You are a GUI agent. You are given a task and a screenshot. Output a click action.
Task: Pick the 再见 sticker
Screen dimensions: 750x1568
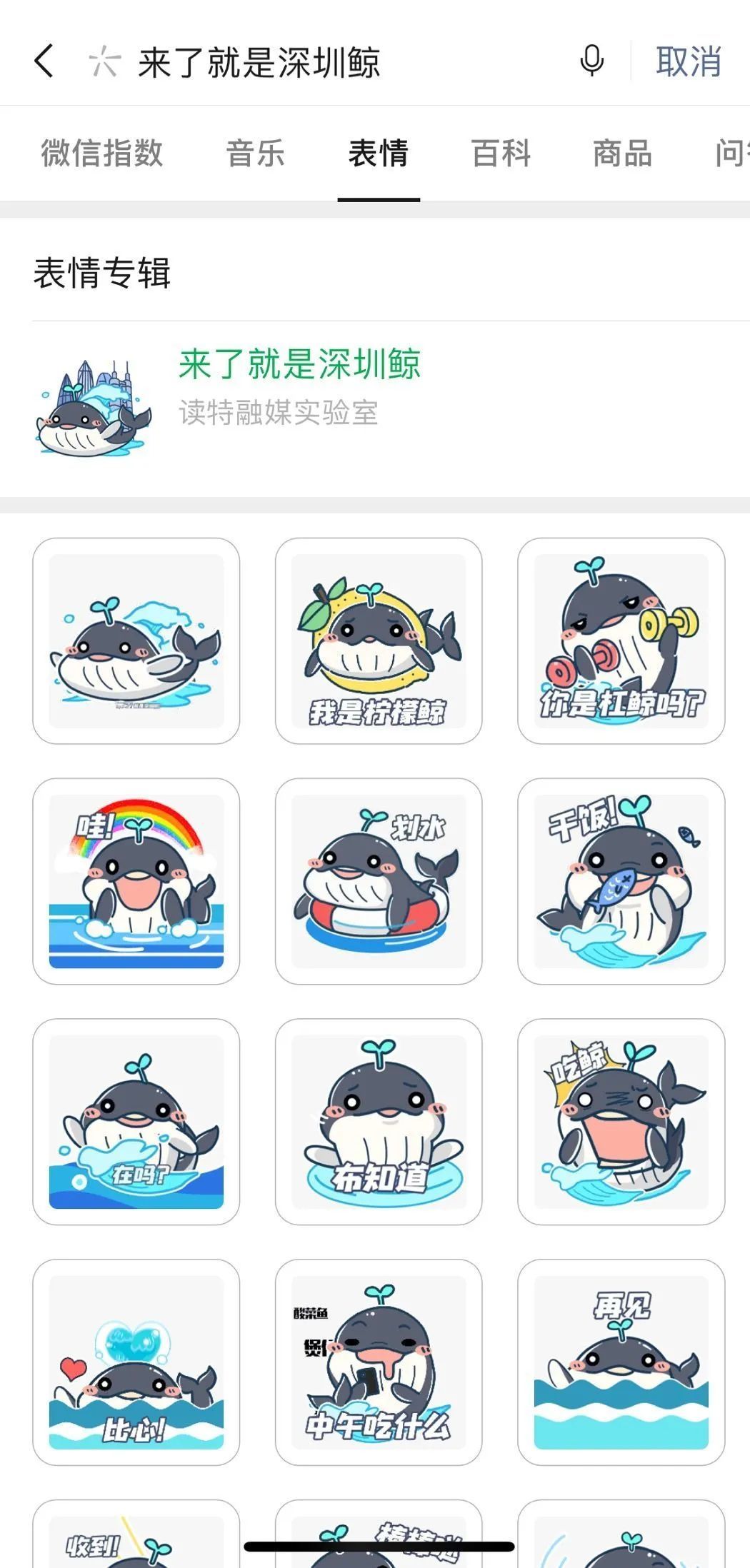tap(621, 1362)
